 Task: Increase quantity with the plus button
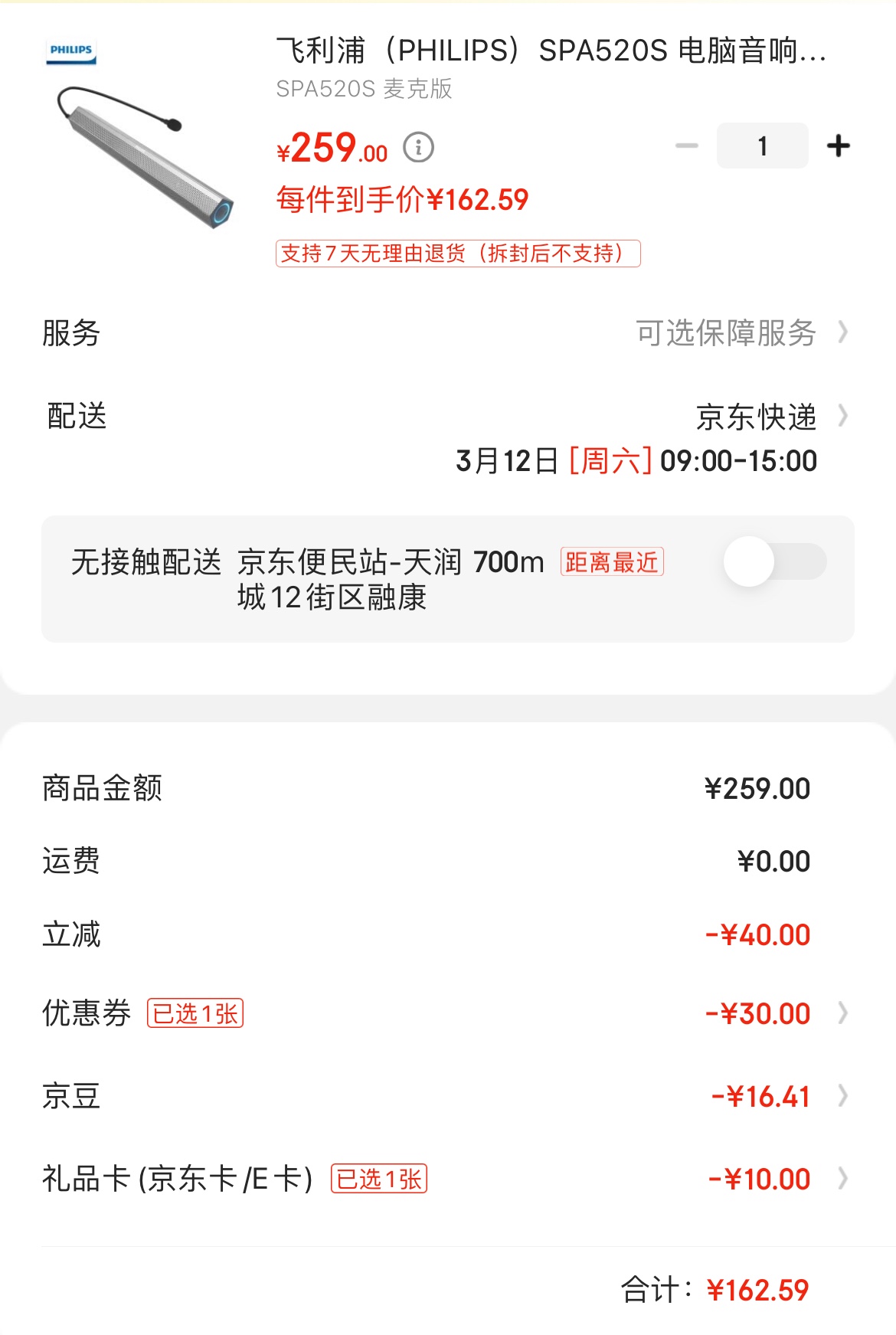(839, 146)
